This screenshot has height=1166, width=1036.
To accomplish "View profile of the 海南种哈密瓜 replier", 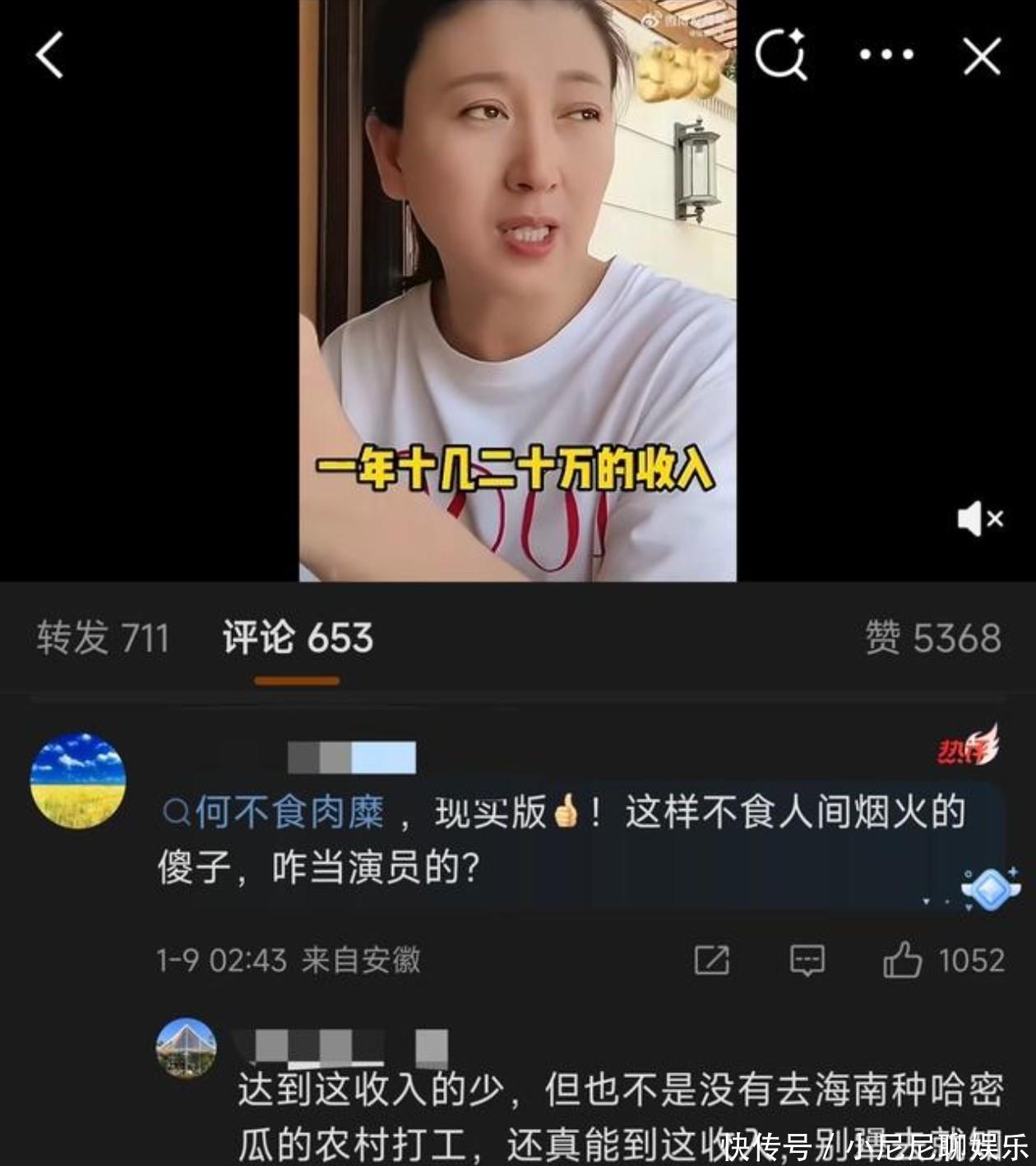I will click(x=187, y=1048).
